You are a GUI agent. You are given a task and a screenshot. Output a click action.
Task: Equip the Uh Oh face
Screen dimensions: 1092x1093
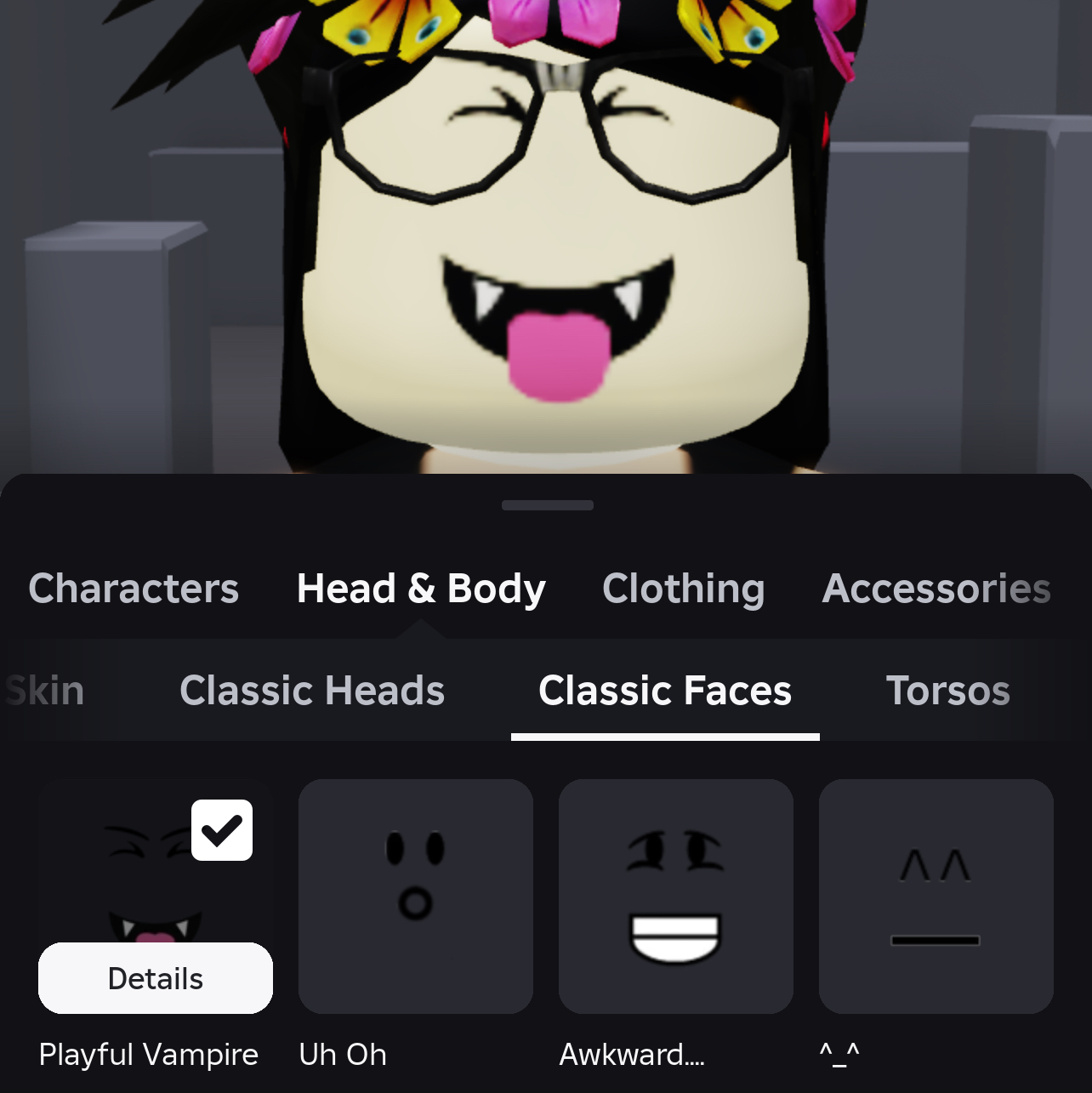click(416, 896)
